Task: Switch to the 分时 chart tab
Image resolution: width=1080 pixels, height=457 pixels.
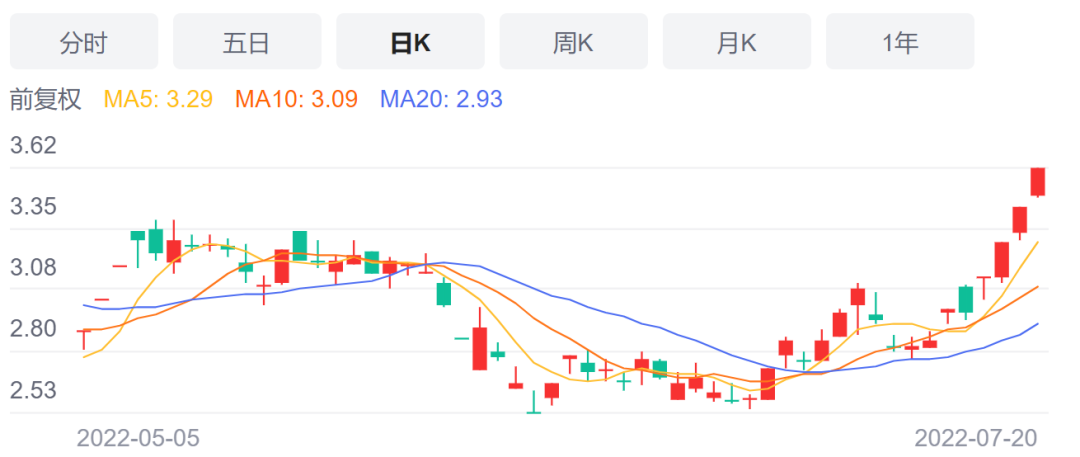Action: (83, 42)
